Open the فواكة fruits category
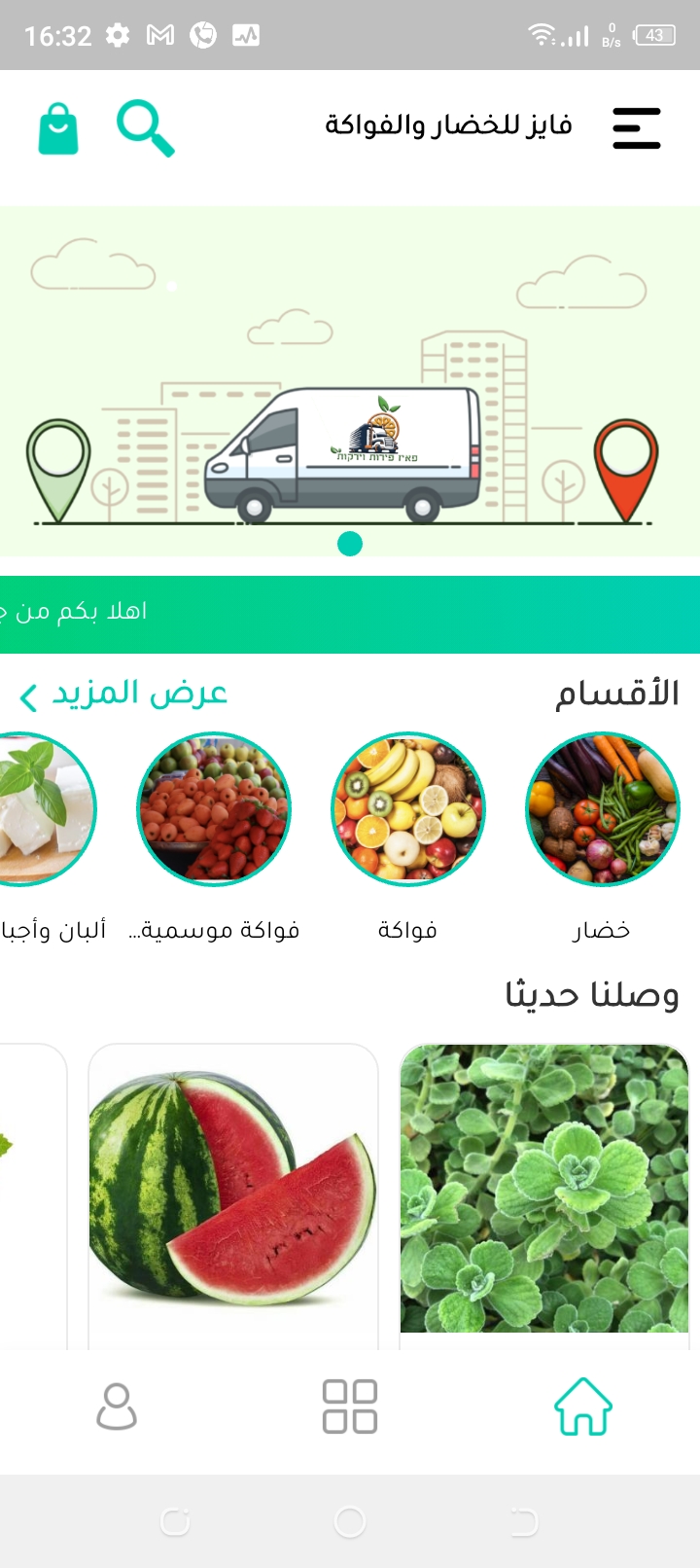This screenshot has height=1568, width=700. tap(407, 809)
